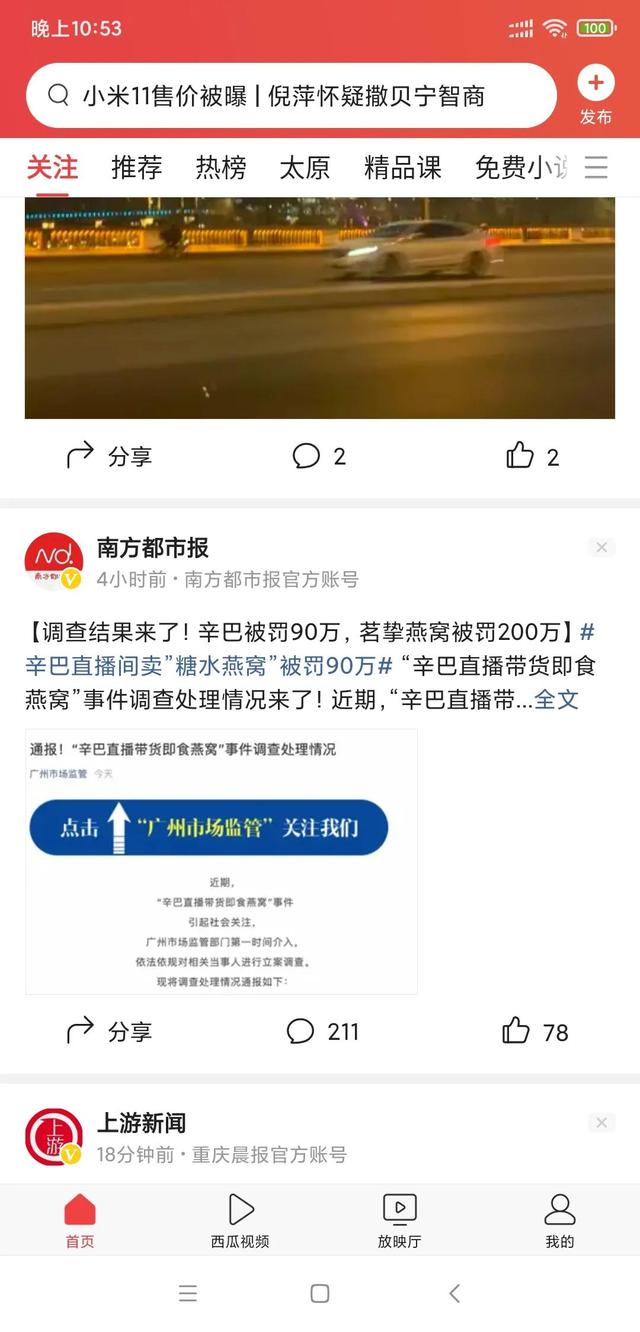View the 211 comments on 南方都市报 post
This screenshot has width=640, height=1332.
(322, 1031)
